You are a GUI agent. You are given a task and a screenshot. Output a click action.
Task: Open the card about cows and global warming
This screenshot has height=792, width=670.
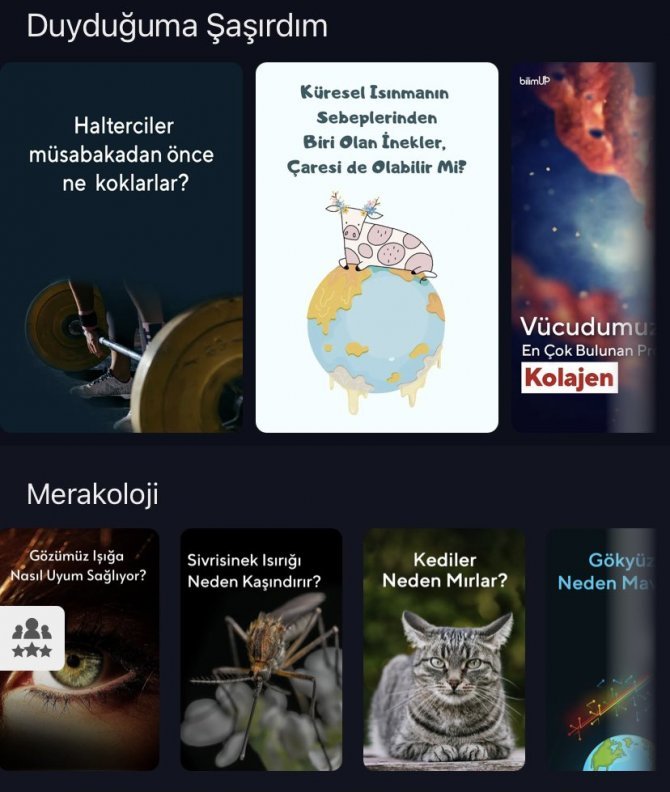coord(377,247)
